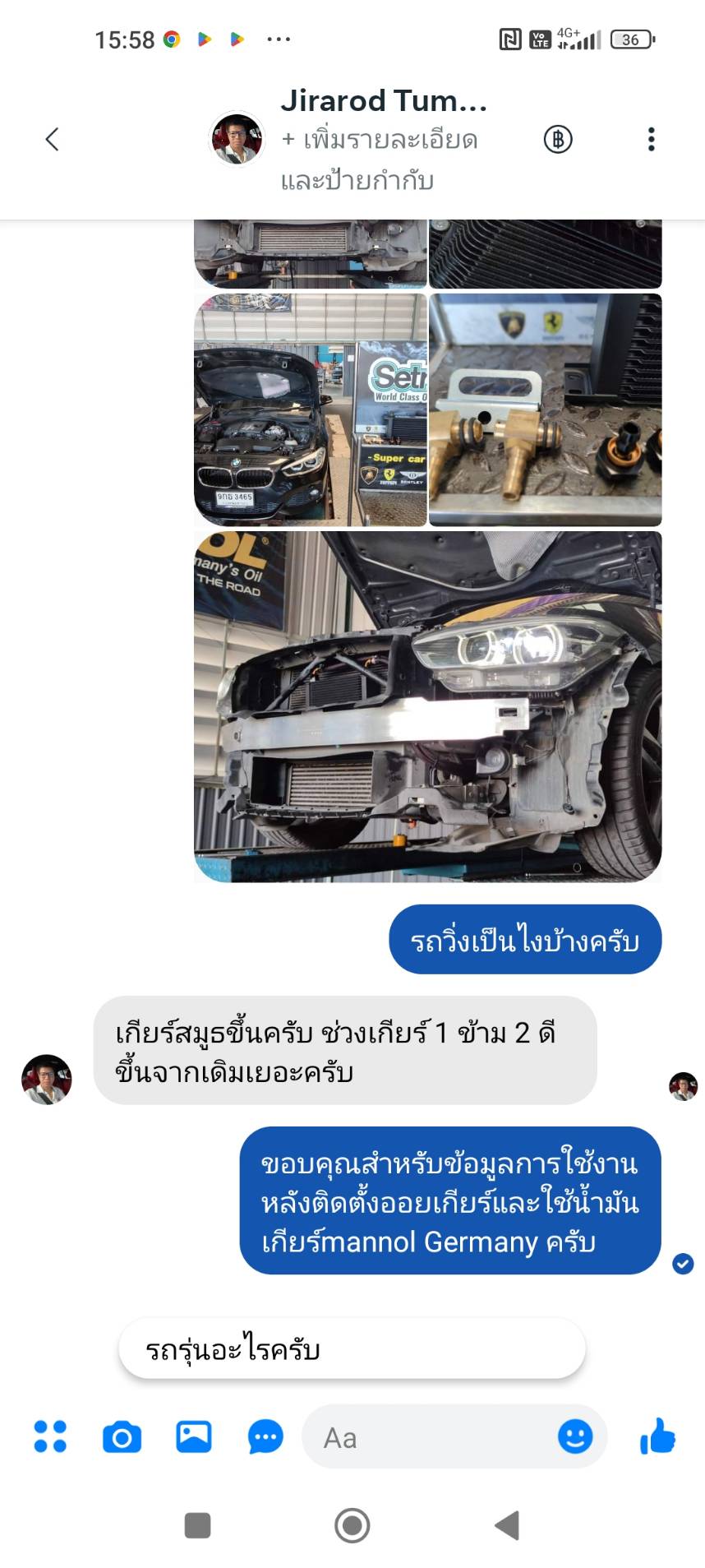Screen dimensions: 705x1568
Task: Open recent apps via square button
Action: 198,1525
